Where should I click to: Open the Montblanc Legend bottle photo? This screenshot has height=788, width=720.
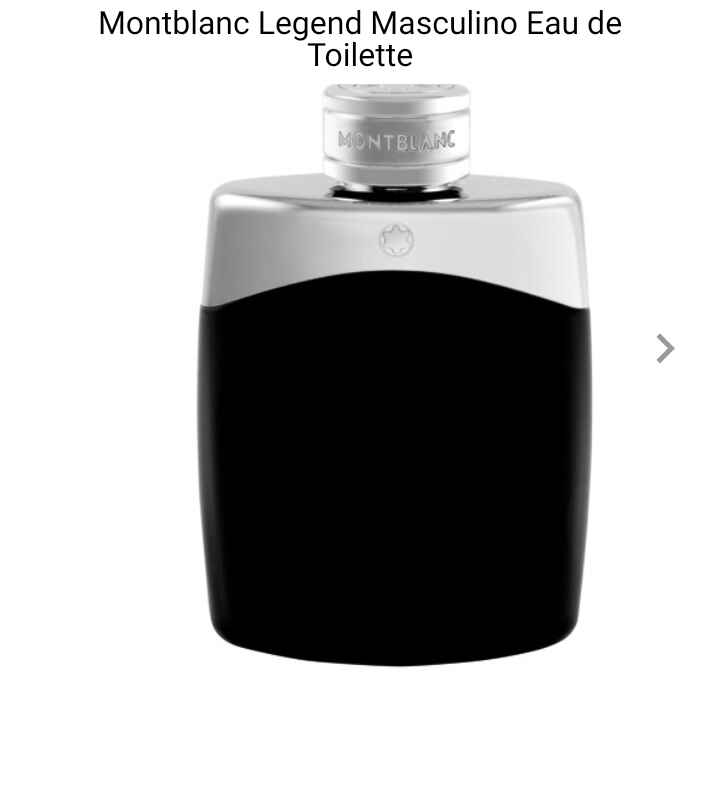(394, 400)
